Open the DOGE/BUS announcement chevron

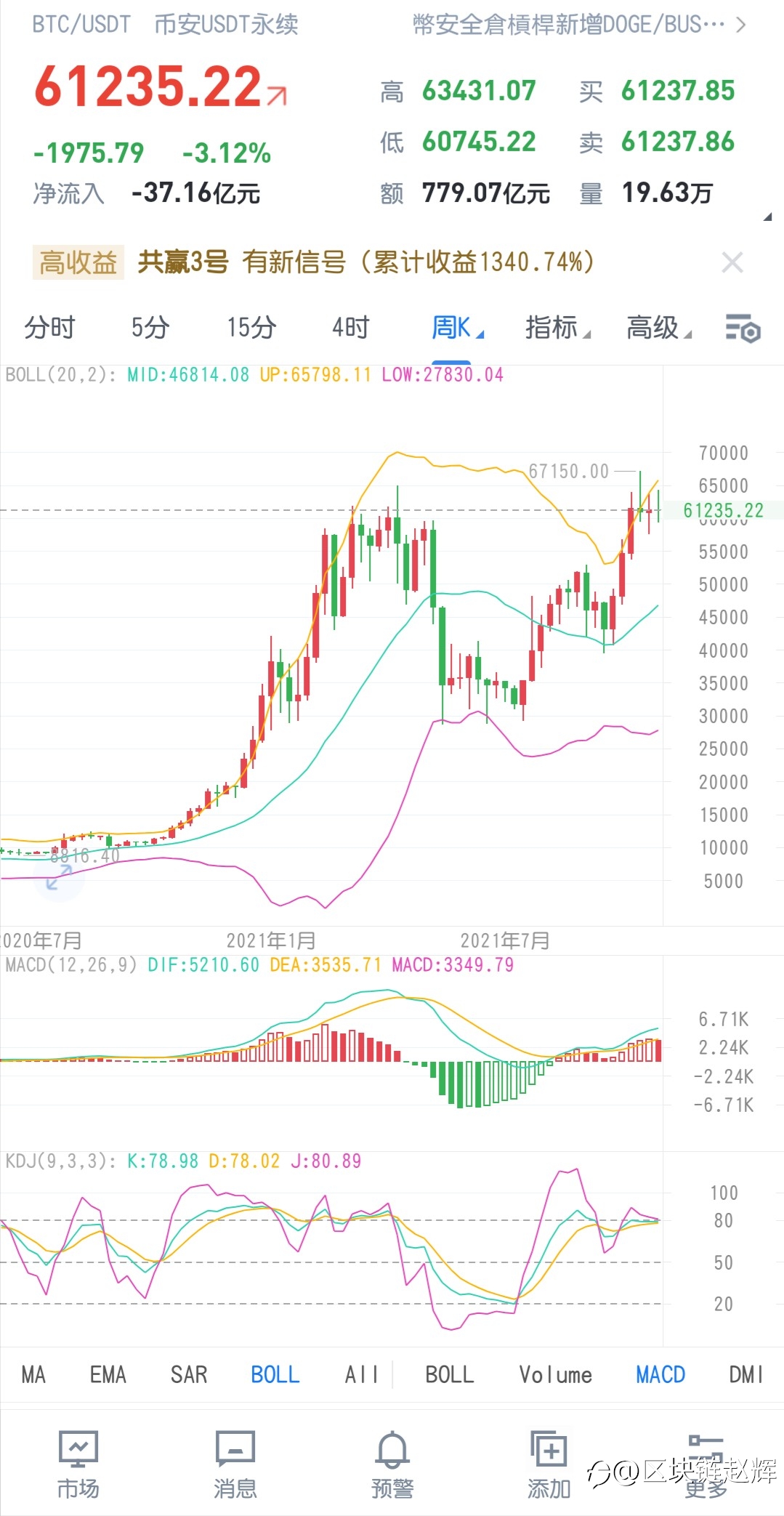[740, 25]
